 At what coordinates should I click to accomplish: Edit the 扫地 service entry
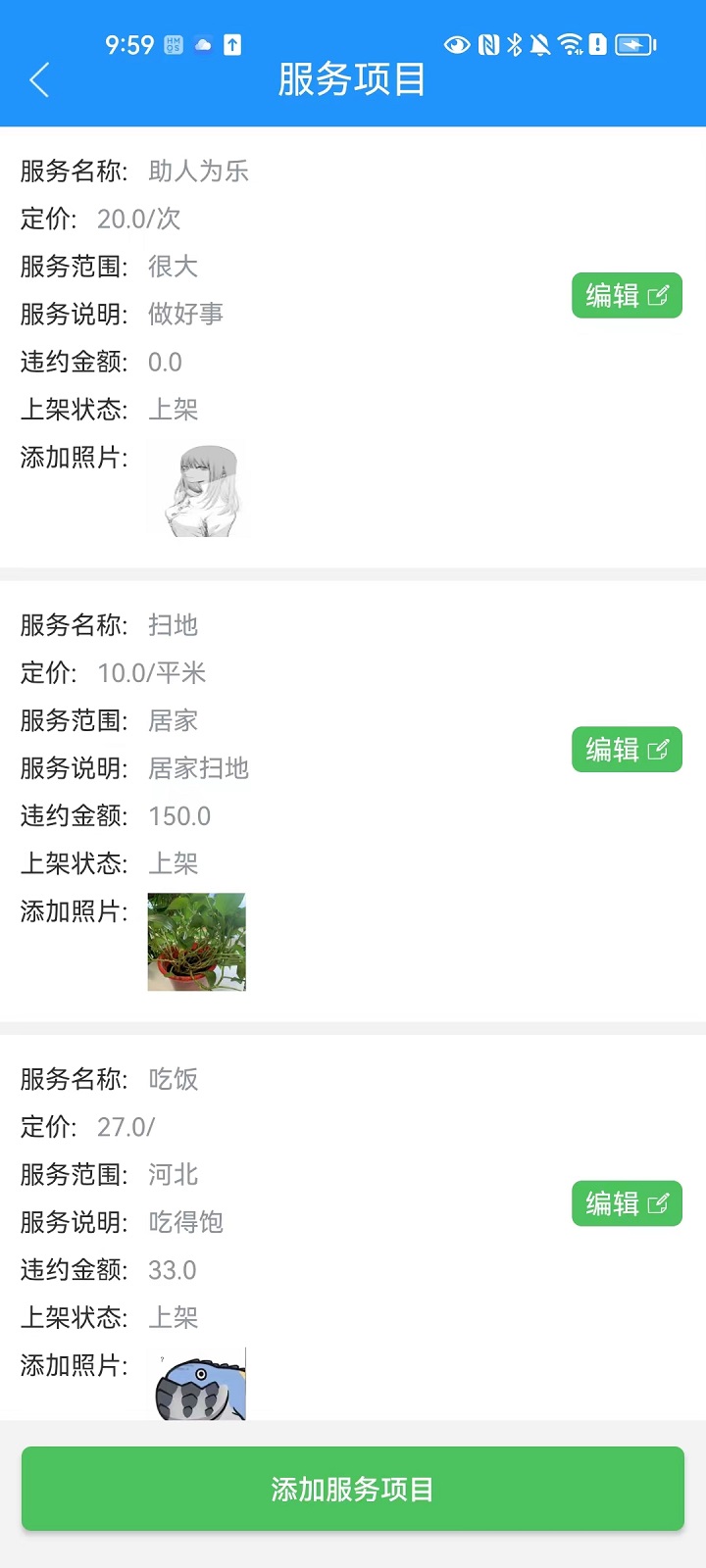tap(627, 749)
